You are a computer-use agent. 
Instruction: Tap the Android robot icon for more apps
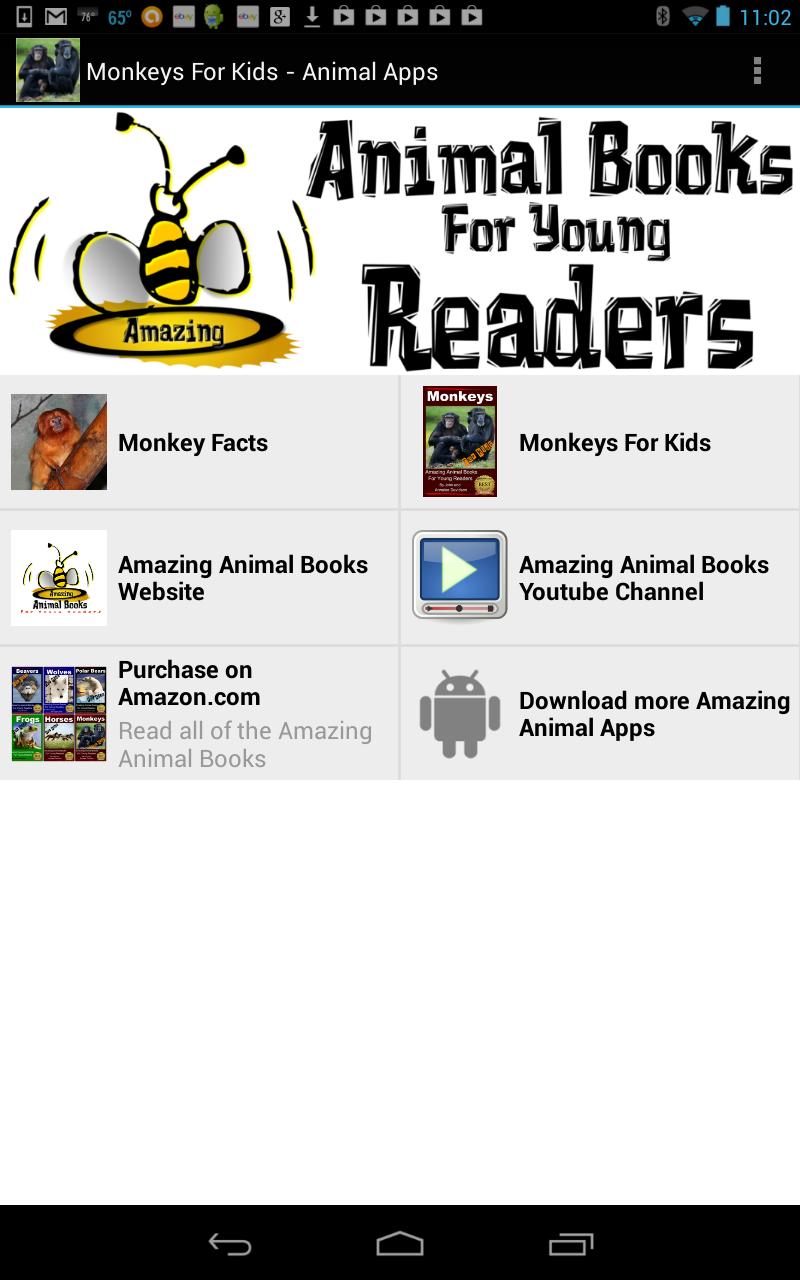[459, 712]
